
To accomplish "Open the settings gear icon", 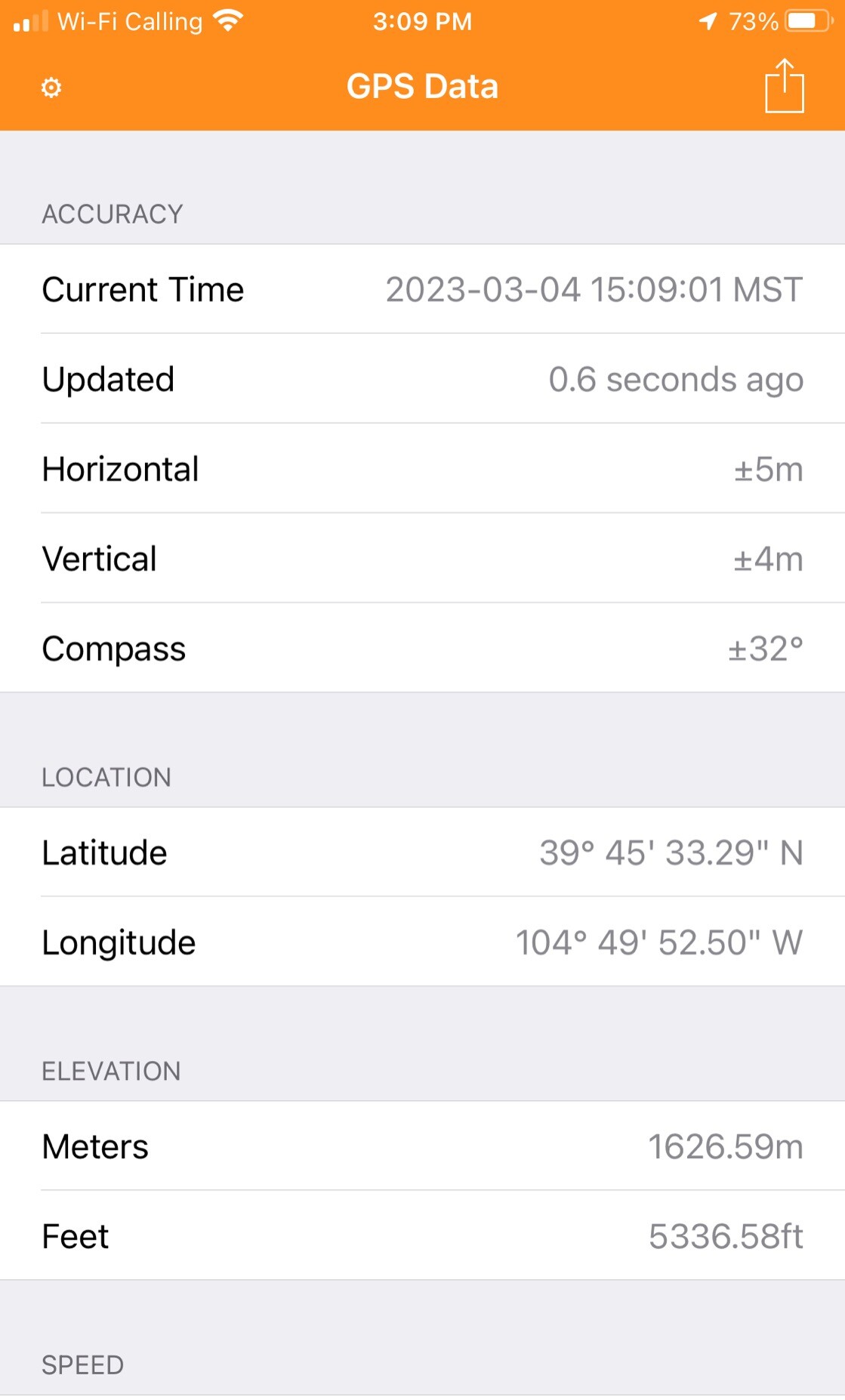I will pos(51,88).
